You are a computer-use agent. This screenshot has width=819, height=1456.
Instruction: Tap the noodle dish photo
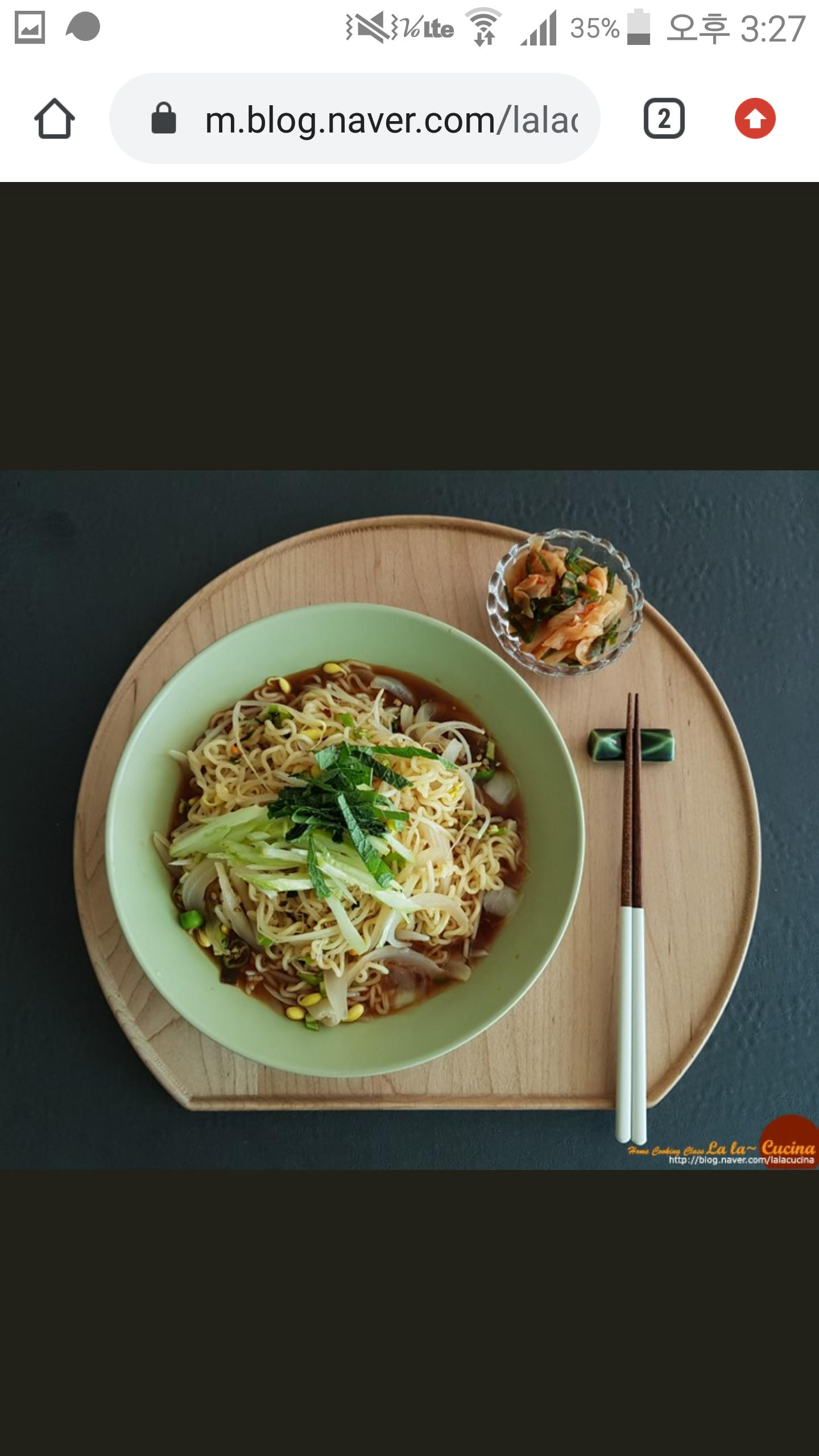click(x=409, y=819)
